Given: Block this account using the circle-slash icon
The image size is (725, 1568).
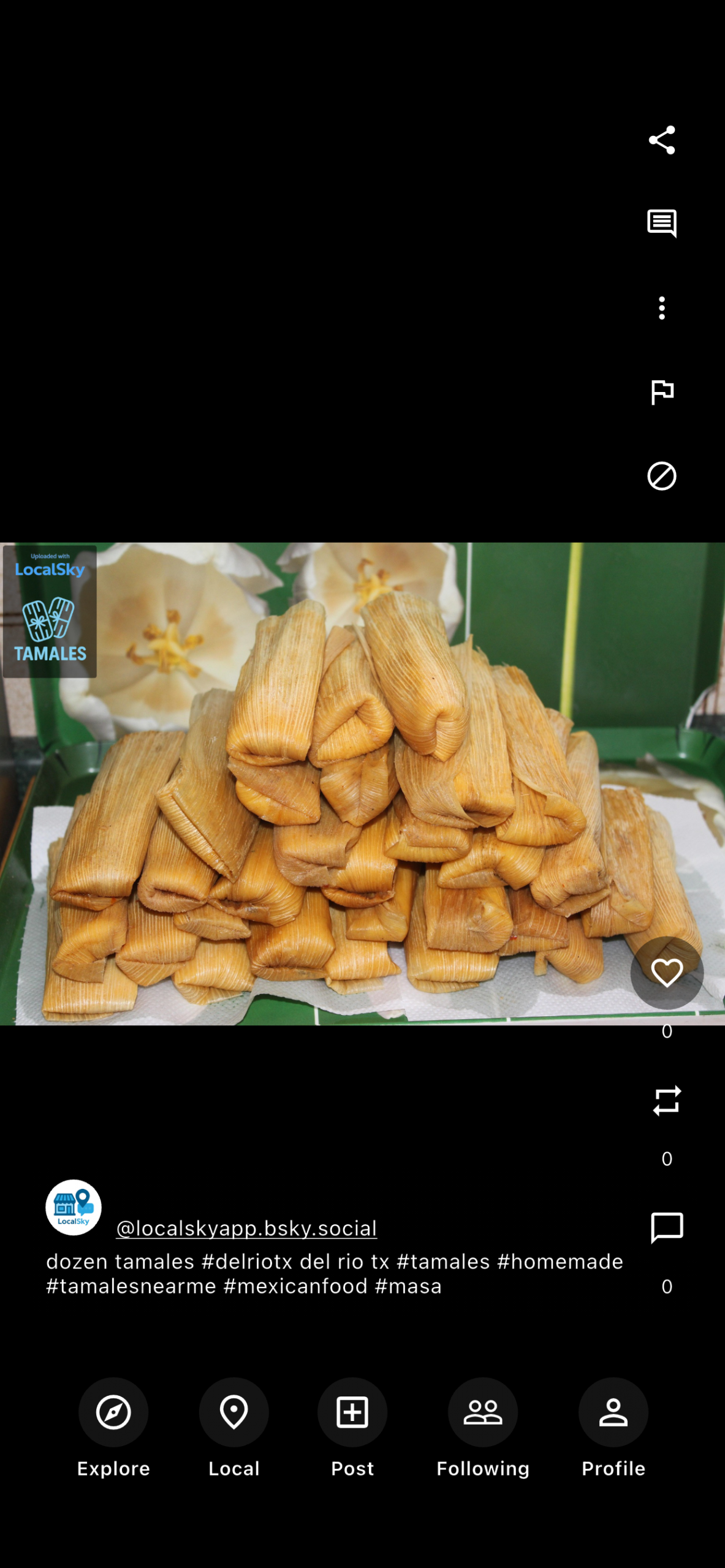Looking at the screenshot, I should point(661,476).
